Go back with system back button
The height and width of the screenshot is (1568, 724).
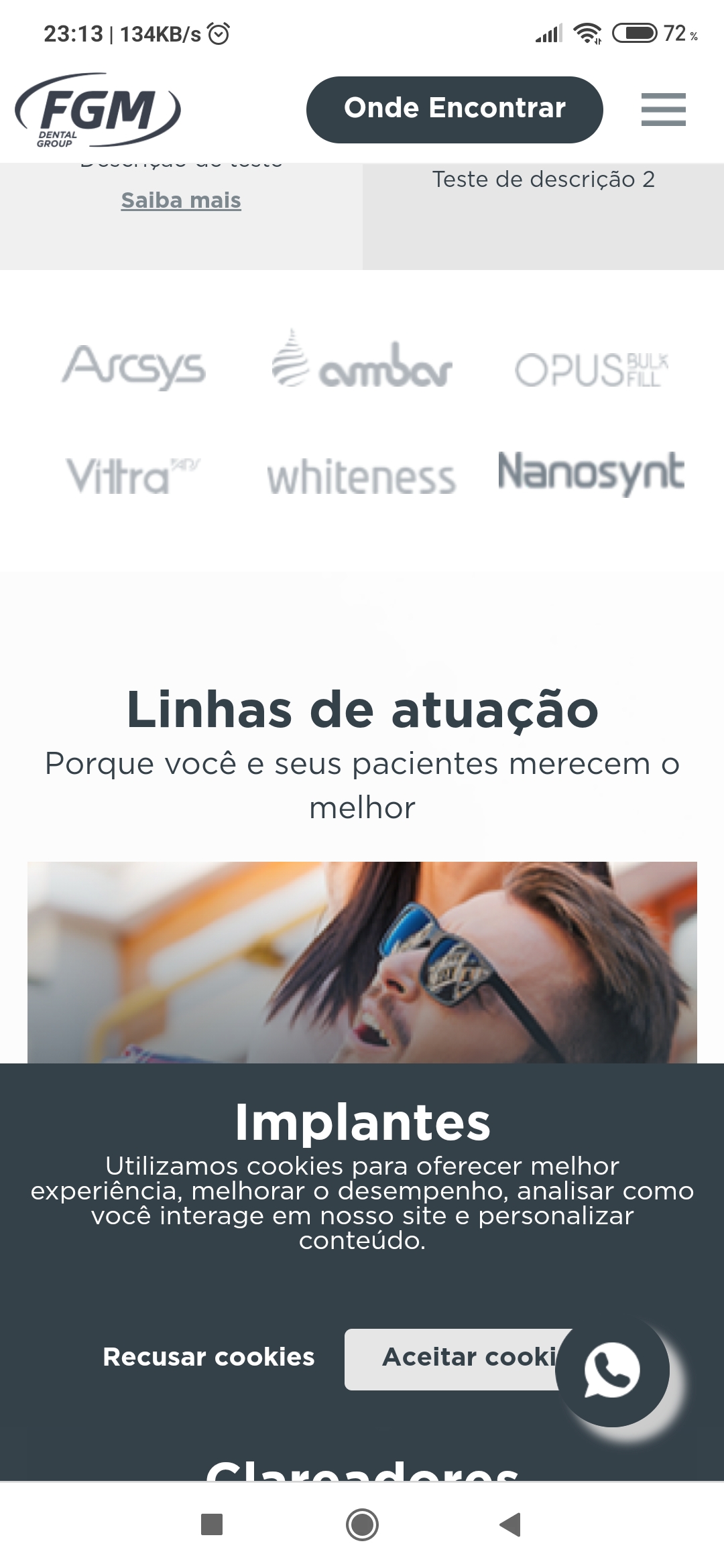click(511, 1524)
